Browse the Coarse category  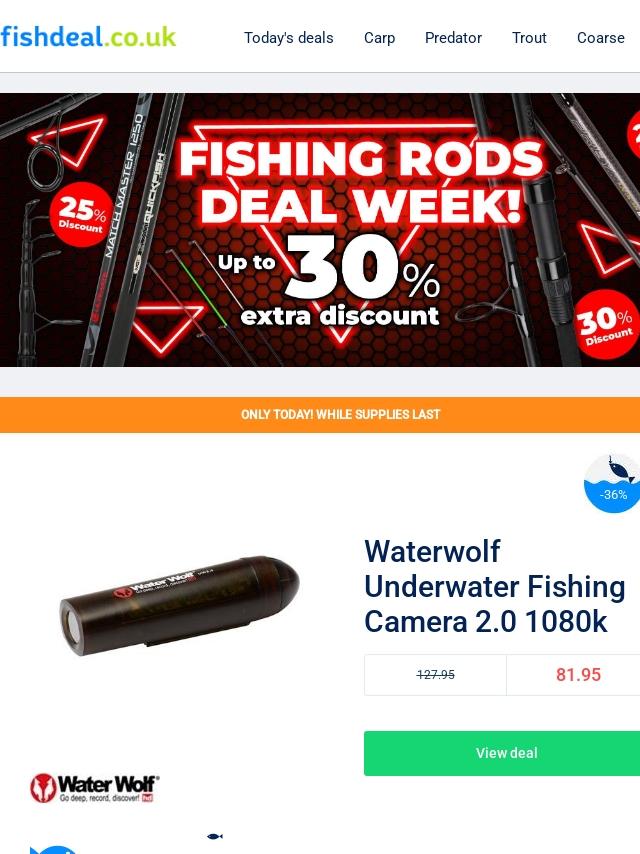click(600, 38)
